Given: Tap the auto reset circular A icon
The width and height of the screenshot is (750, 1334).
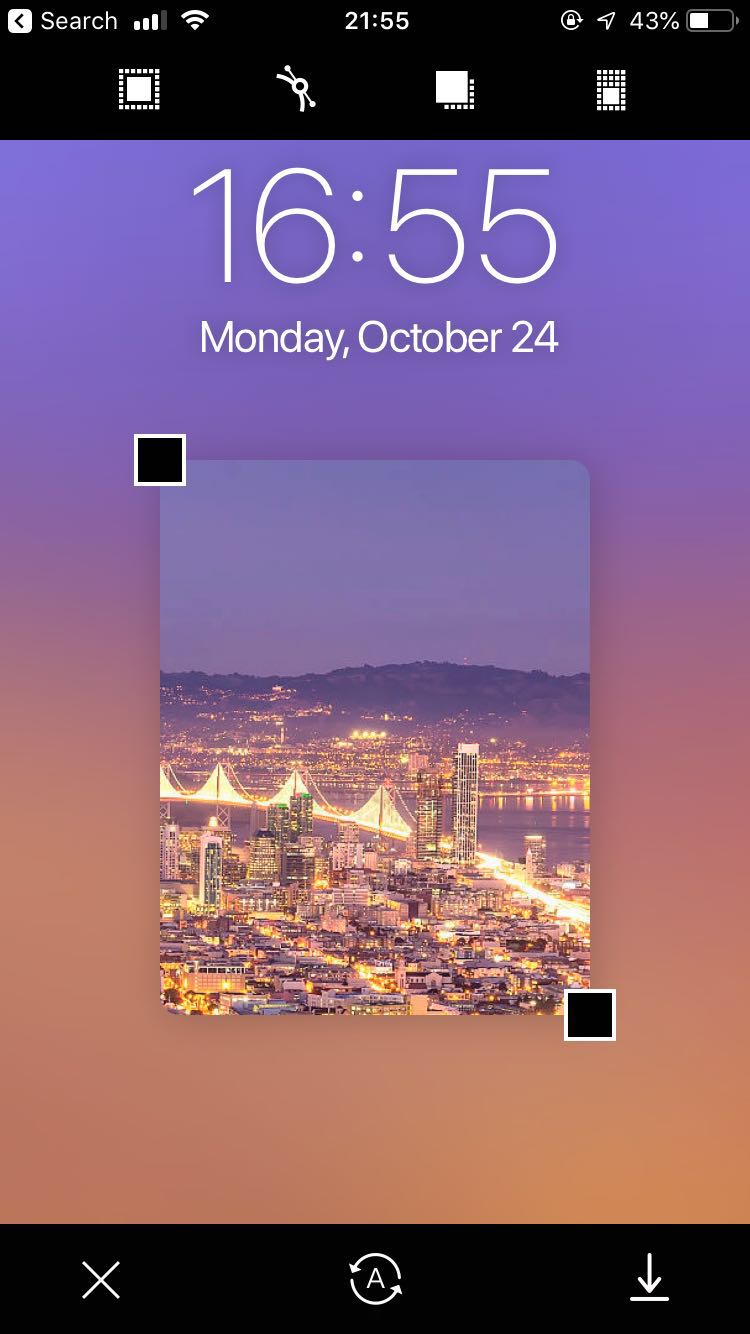Looking at the screenshot, I should coord(375,1279).
